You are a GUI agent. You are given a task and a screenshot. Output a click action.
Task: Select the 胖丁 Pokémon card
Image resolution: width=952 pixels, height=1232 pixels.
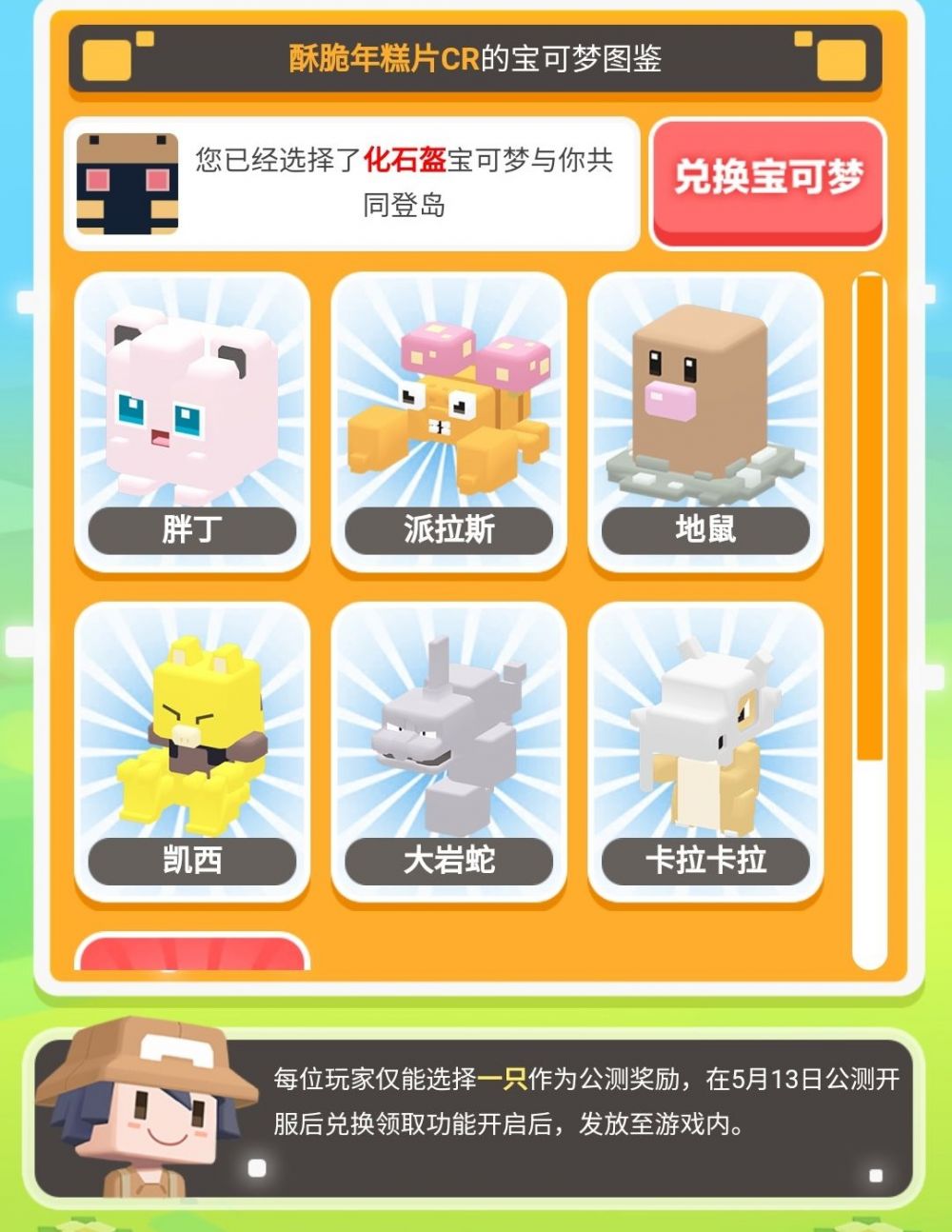pos(192,422)
